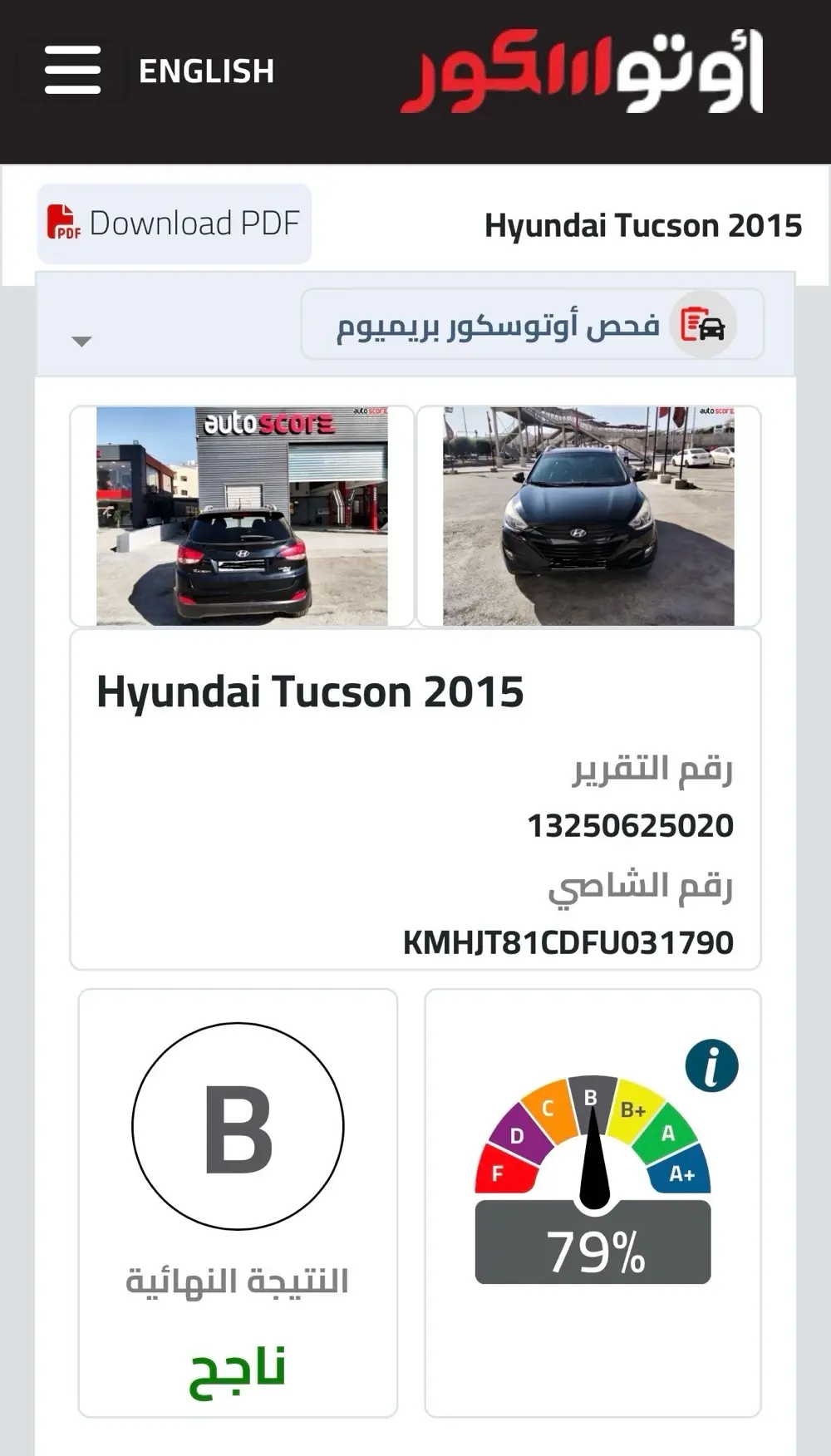Select the F segment on the gauge
This screenshot has width=831, height=1456.
[496, 1172]
